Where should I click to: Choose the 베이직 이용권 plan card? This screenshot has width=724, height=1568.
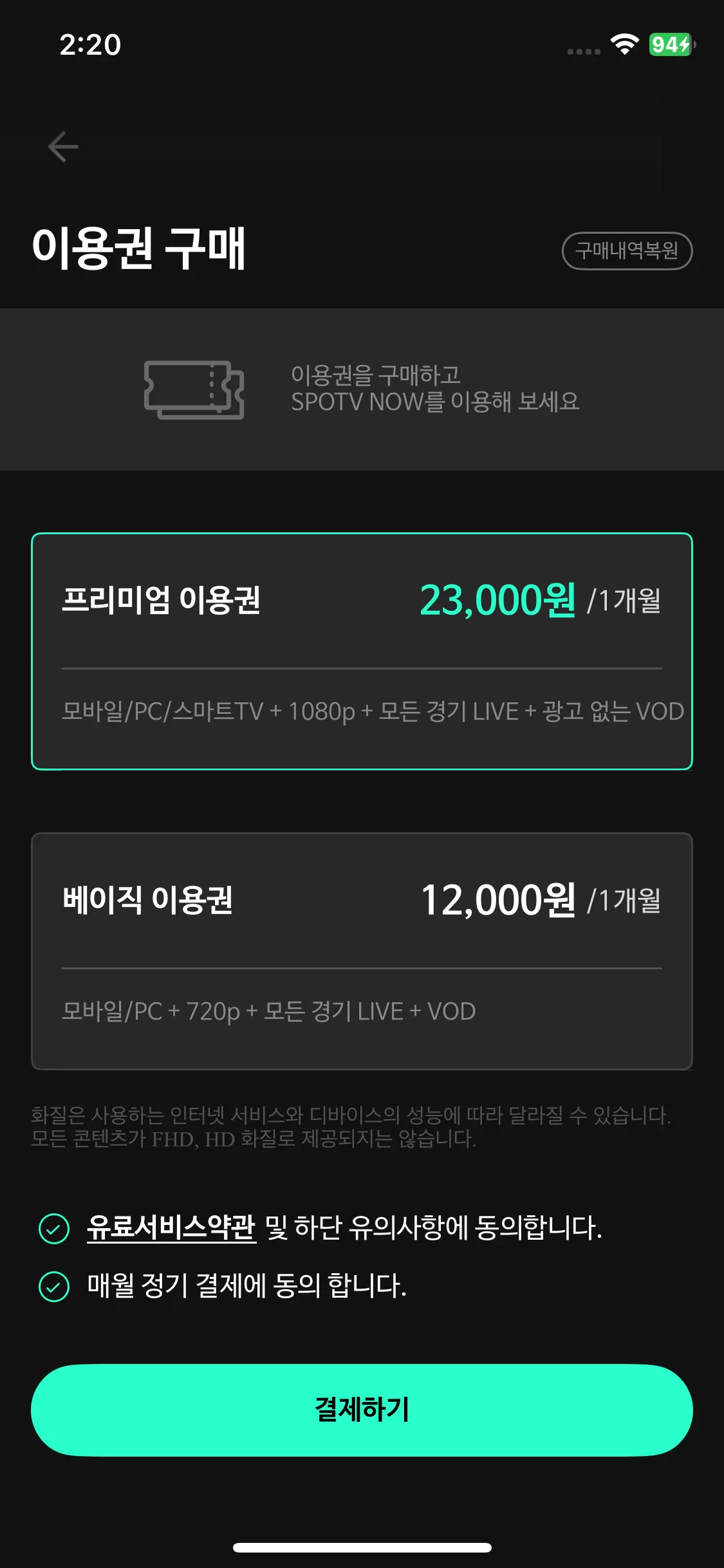362,951
